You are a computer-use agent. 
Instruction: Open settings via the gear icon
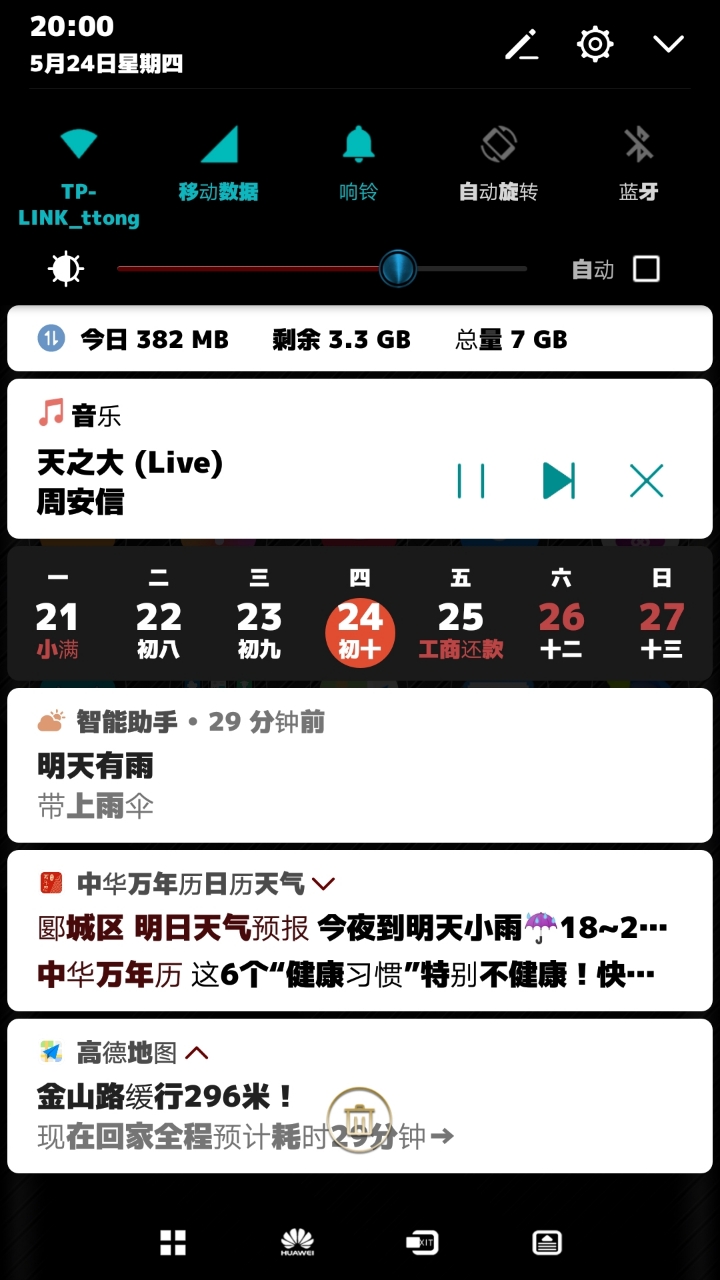595,45
